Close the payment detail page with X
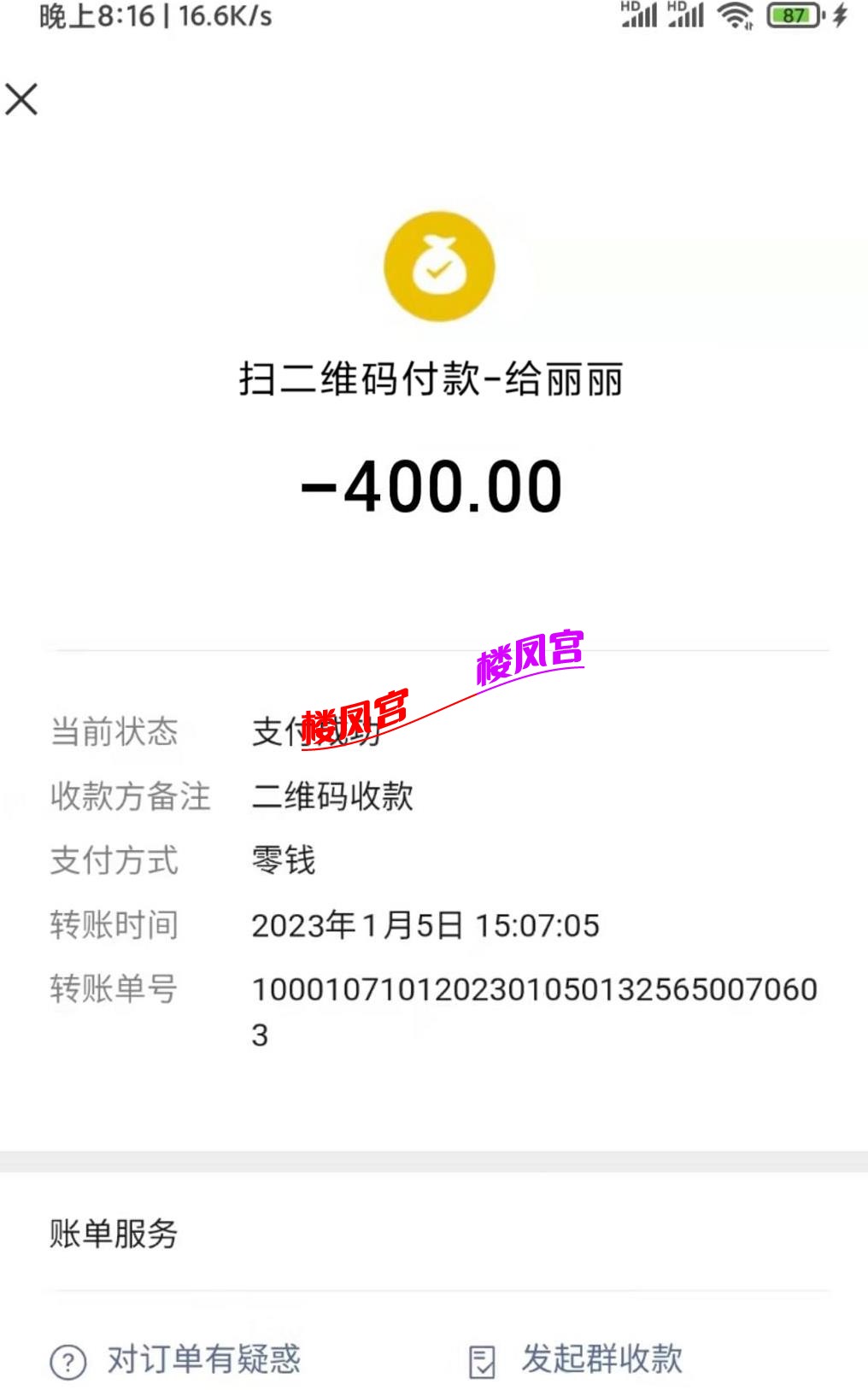Image resolution: width=868 pixels, height=1390 pixels. click(23, 98)
